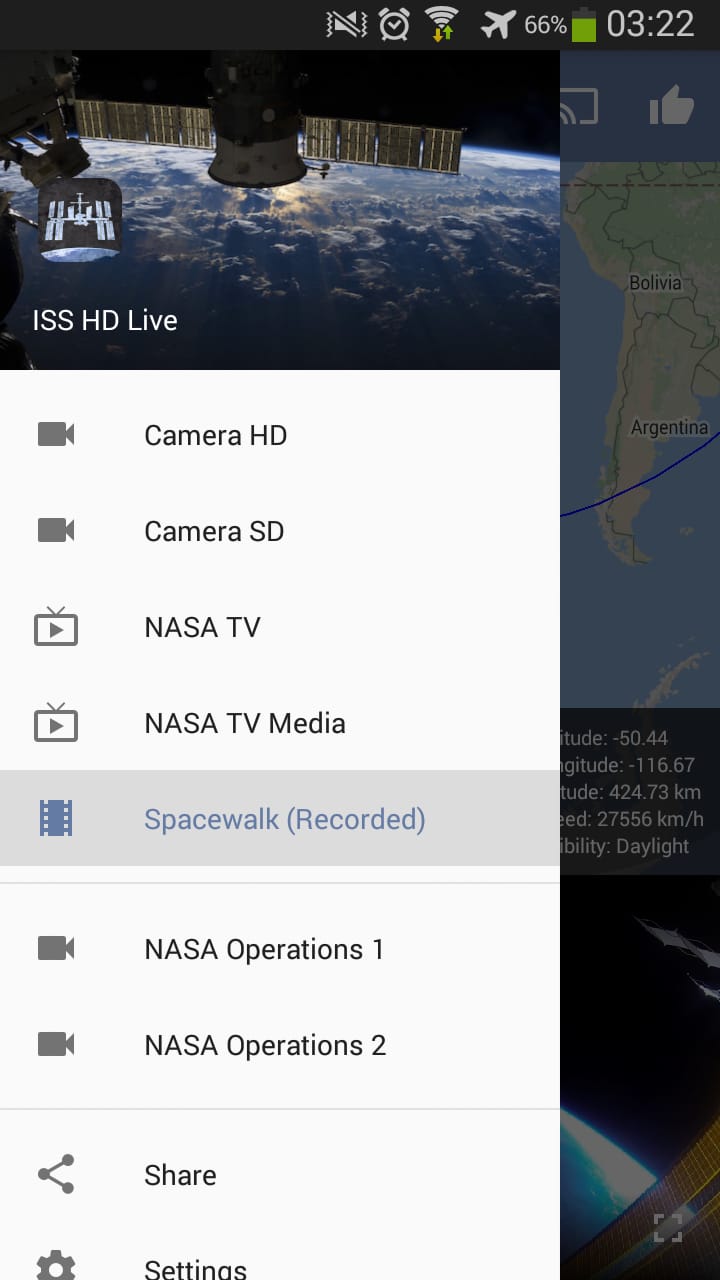Choose Camera HD from the navigation drawer
The image size is (720, 1280).
click(x=215, y=434)
